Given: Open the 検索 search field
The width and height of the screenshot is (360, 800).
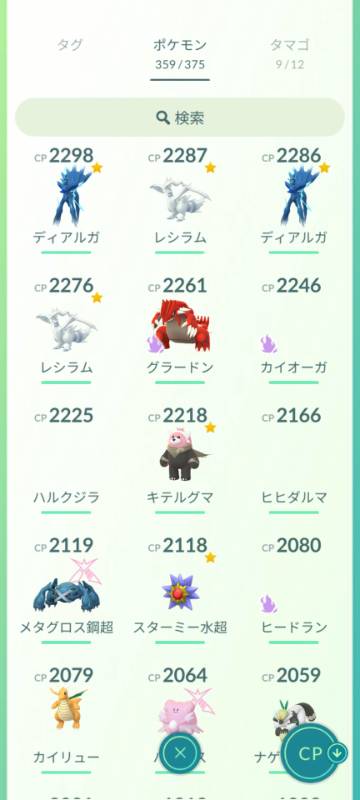Looking at the screenshot, I should (179, 118).
